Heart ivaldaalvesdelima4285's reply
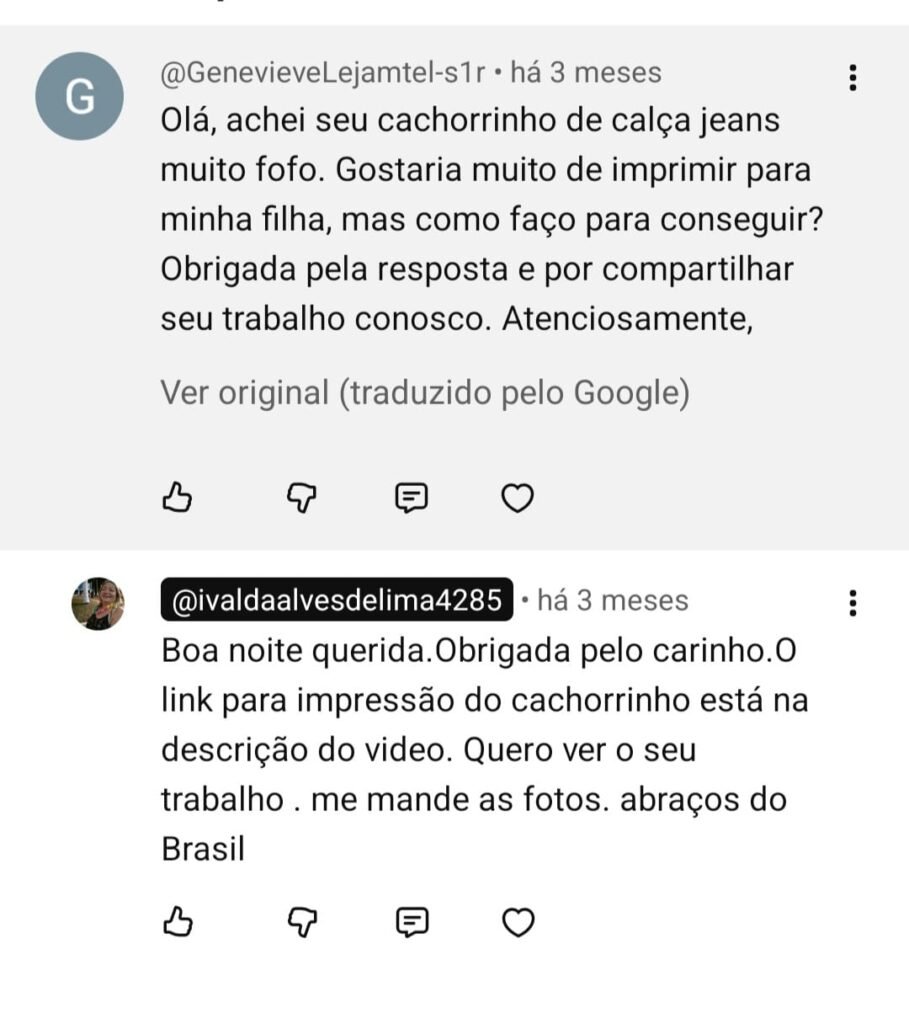 pos(517,922)
